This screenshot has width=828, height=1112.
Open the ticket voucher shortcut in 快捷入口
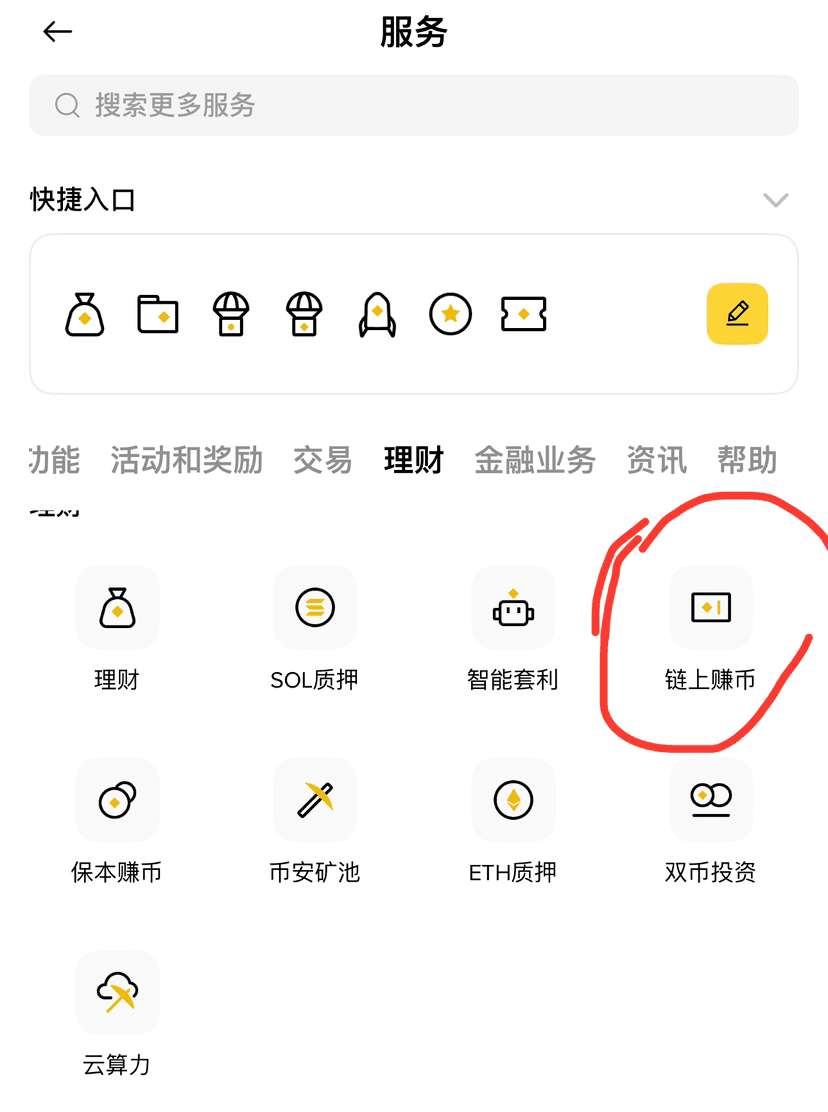click(523, 314)
